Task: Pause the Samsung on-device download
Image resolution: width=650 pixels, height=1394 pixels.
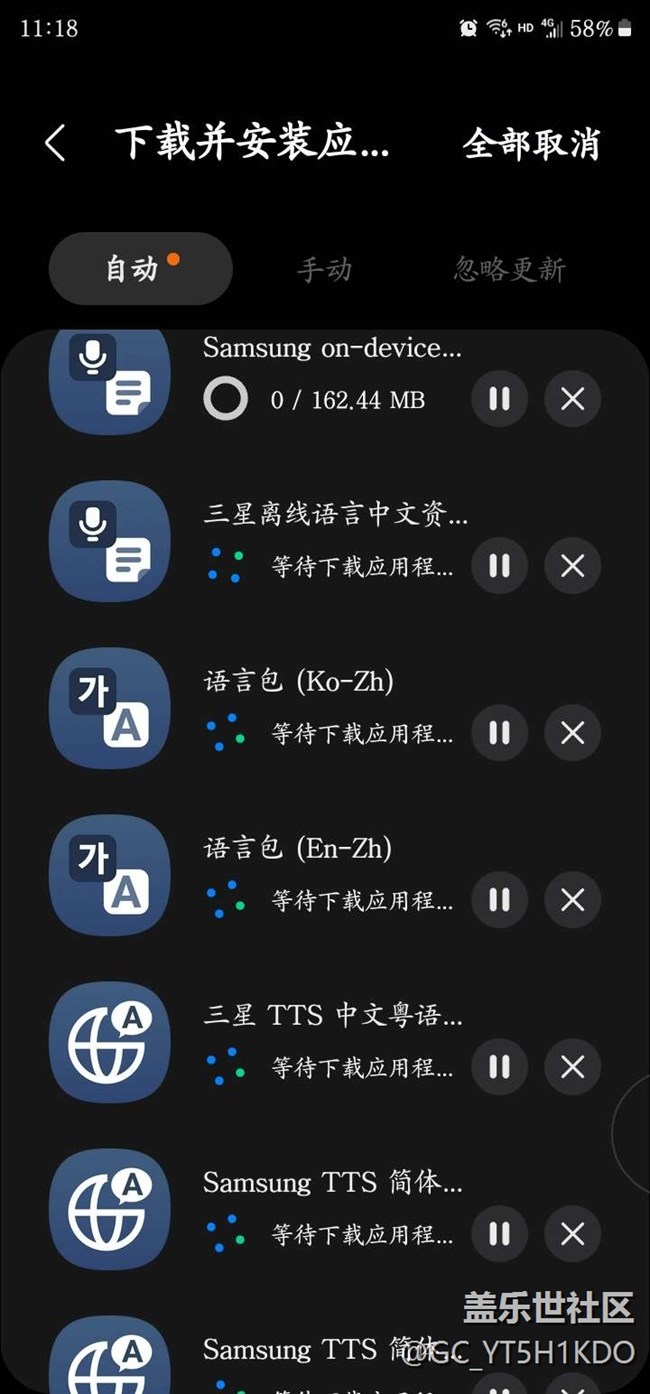Action: [x=499, y=399]
